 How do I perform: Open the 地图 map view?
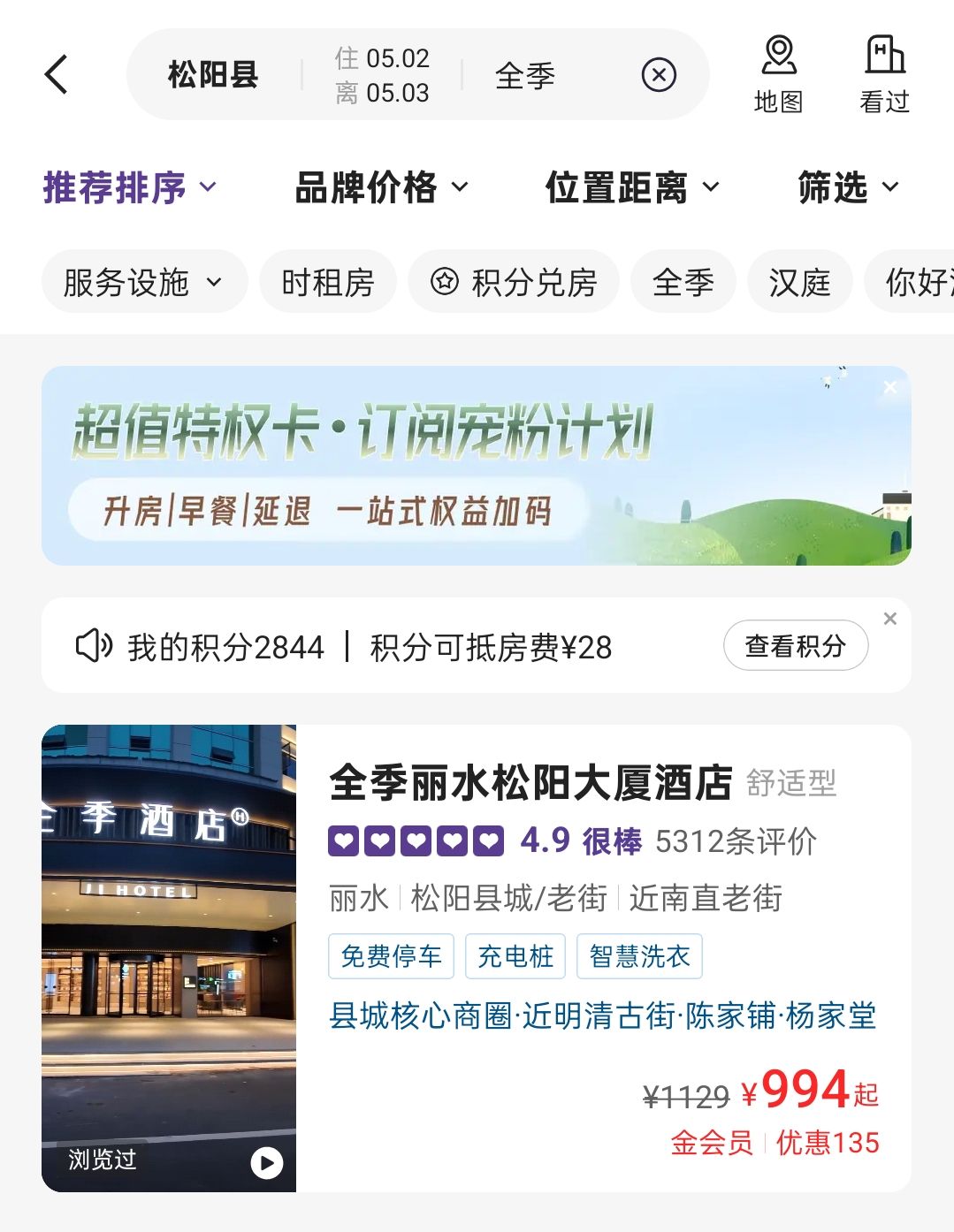click(778, 75)
